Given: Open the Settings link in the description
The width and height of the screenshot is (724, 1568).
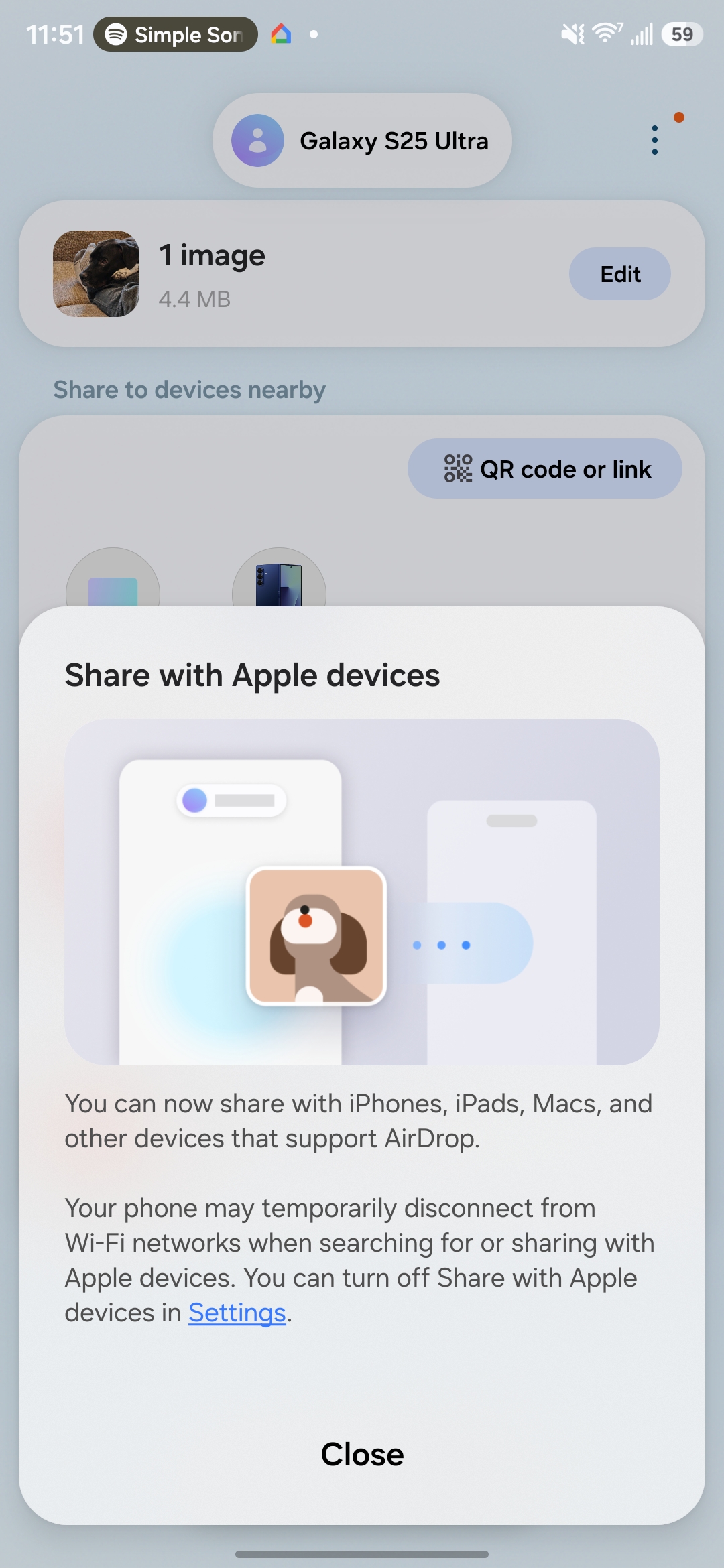Looking at the screenshot, I should [x=237, y=1313].
